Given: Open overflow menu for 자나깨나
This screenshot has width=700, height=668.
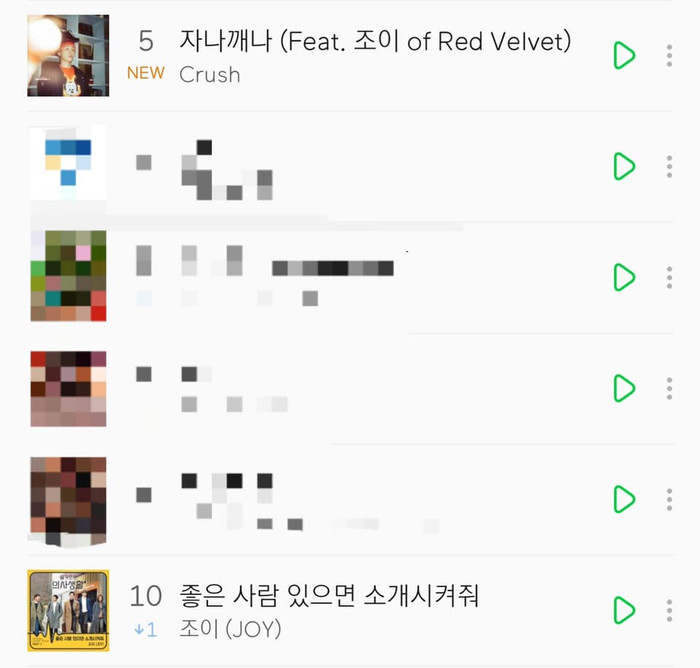Looking at the screenshot, I should (669, 55).
